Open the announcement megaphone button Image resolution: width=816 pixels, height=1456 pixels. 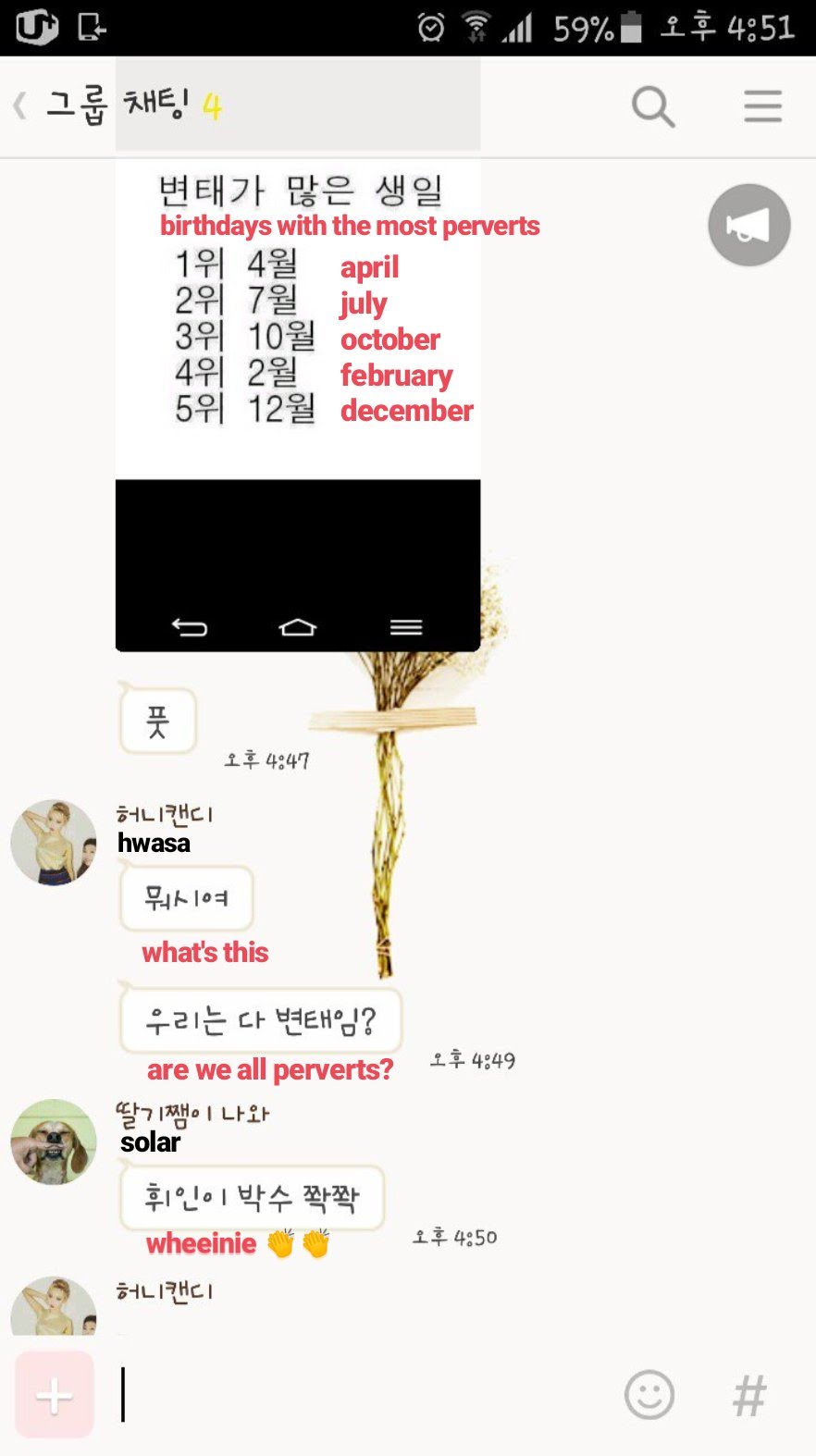pyautogui.click(x=748, y=225)
